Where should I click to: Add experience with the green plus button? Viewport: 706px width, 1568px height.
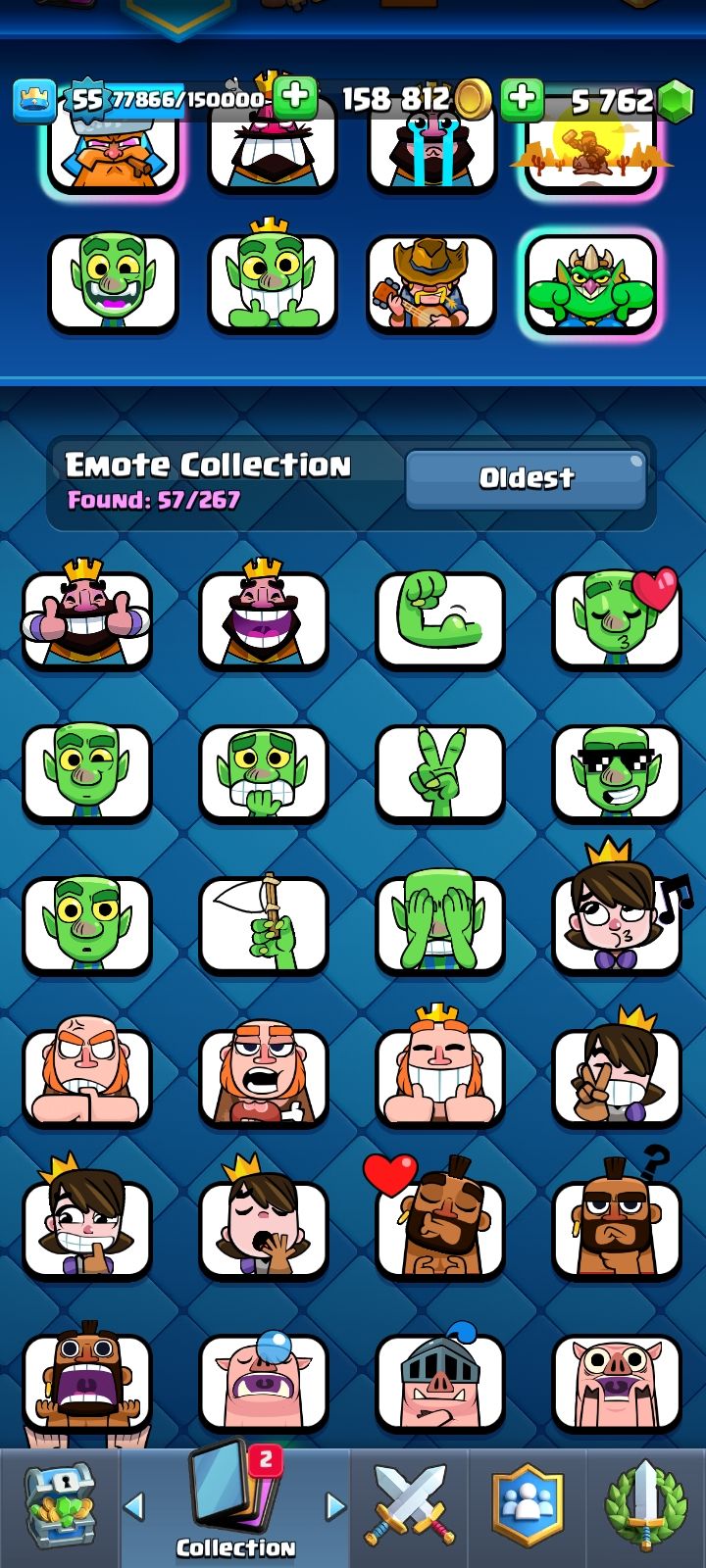click(x=294, y=98)
